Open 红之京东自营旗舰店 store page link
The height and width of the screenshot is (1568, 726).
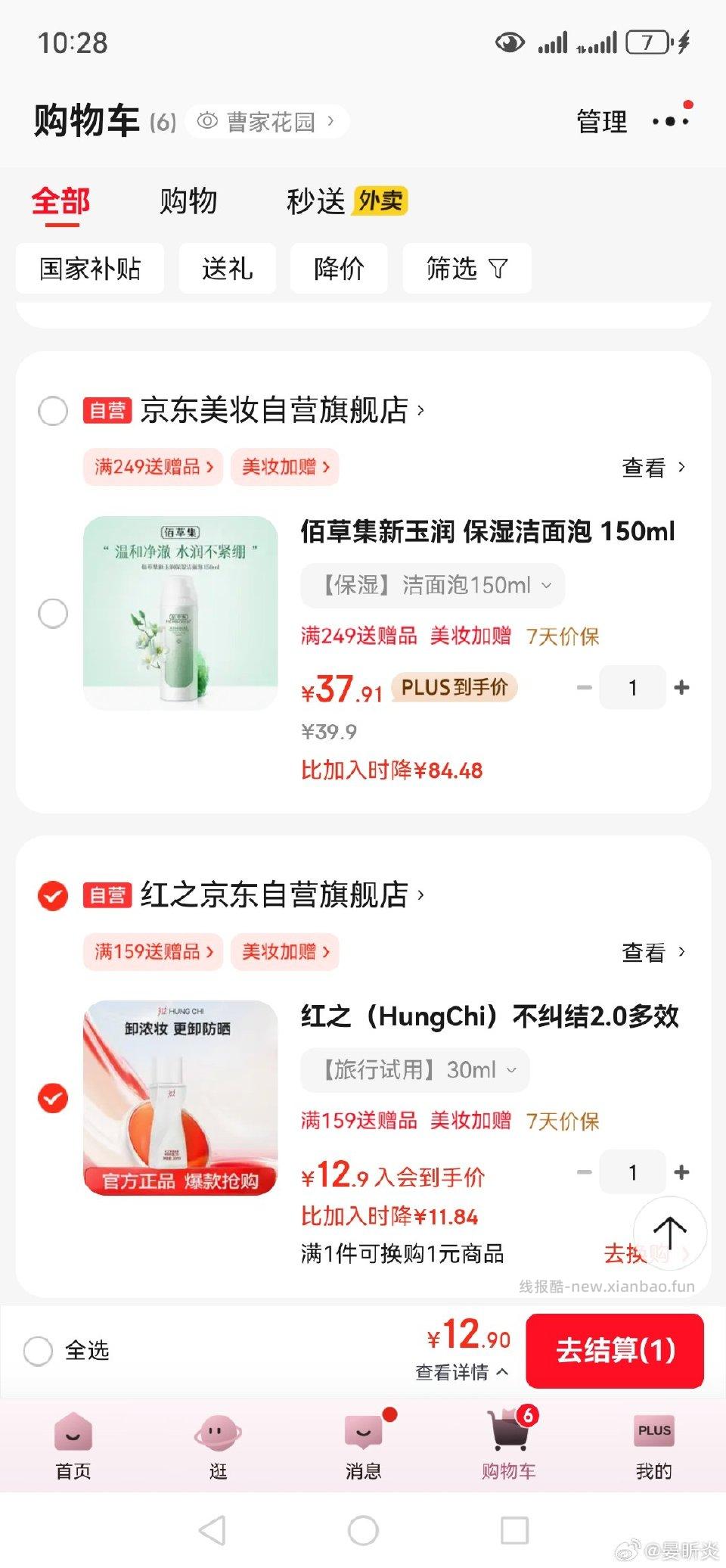280,895
